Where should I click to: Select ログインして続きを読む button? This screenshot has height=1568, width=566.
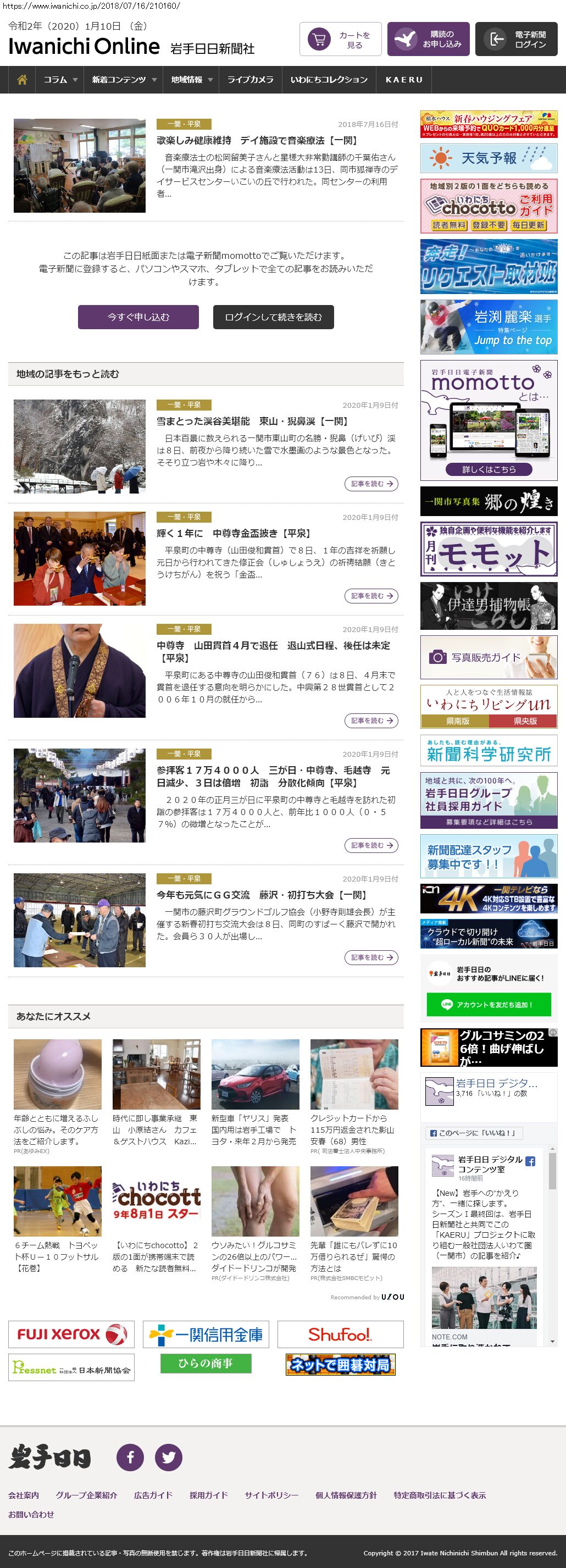click(273, 317)
